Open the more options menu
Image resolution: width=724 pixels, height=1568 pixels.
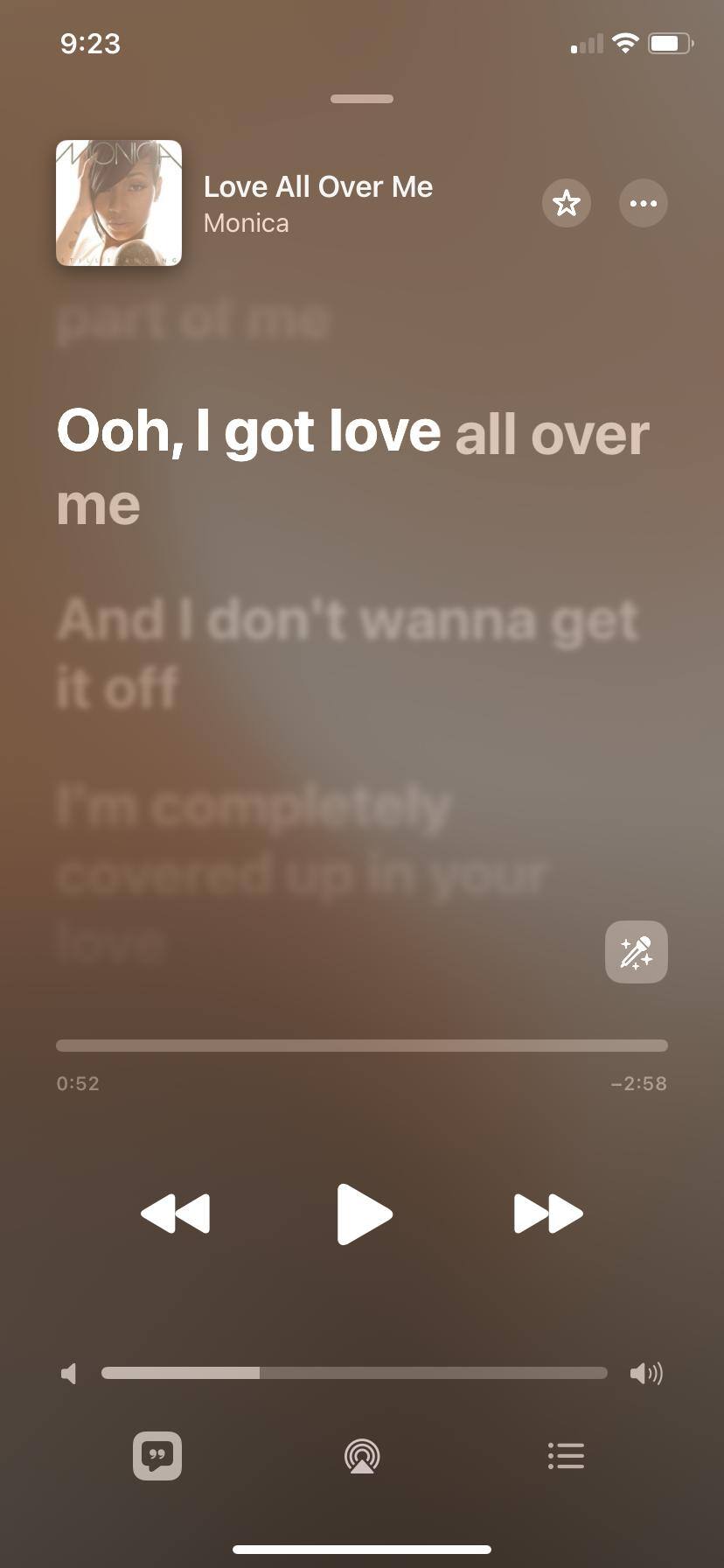click(644, 203)
